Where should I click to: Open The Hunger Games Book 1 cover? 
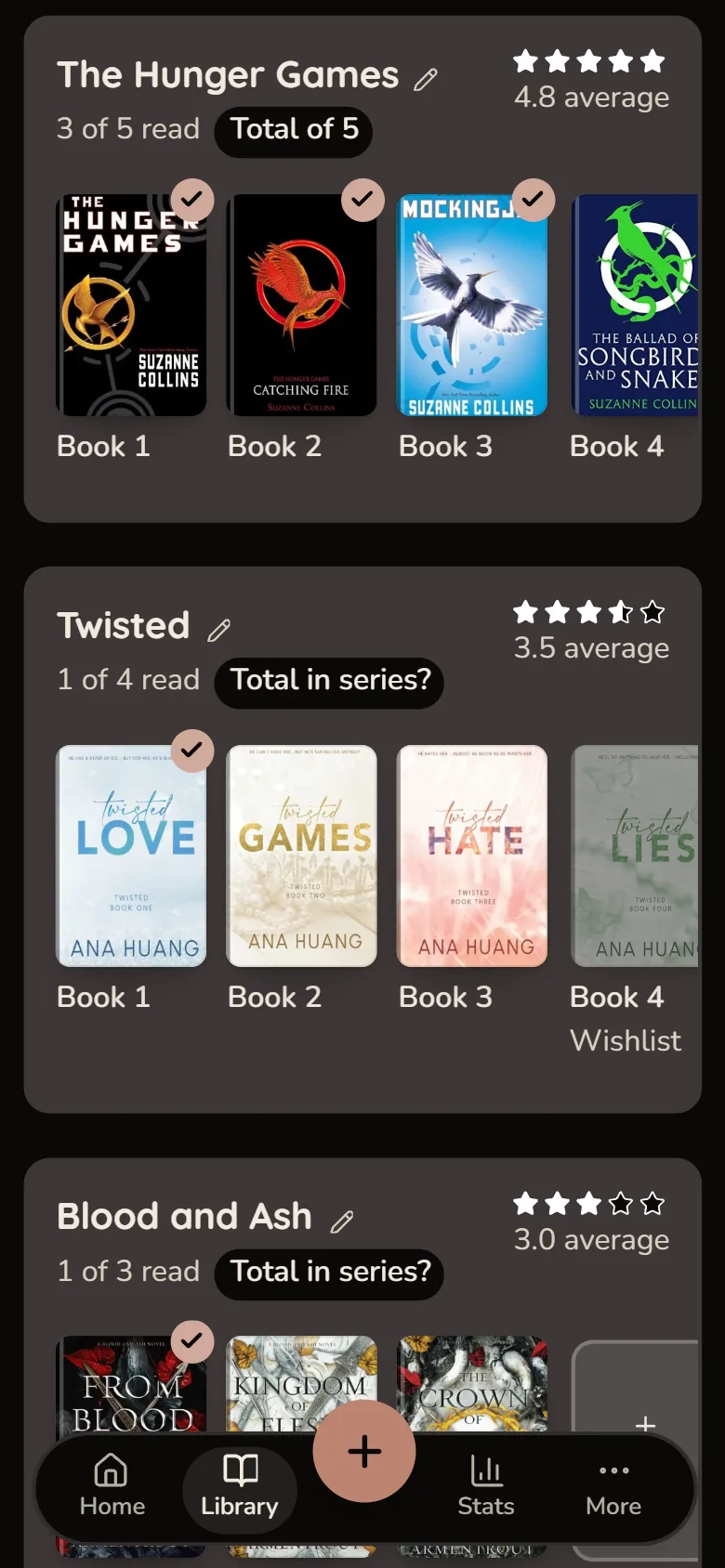point(131,305)
